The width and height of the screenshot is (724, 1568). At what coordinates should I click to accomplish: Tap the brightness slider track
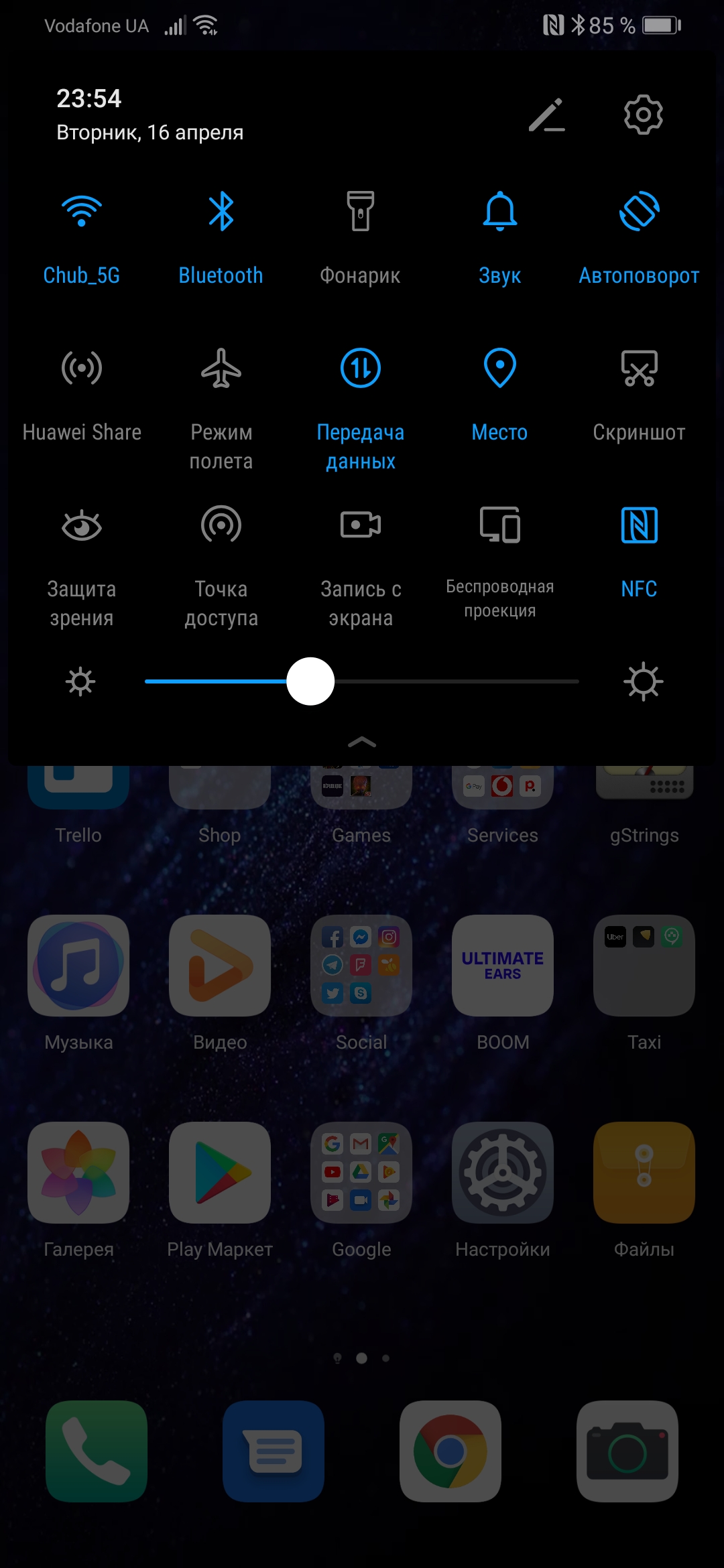456,681
